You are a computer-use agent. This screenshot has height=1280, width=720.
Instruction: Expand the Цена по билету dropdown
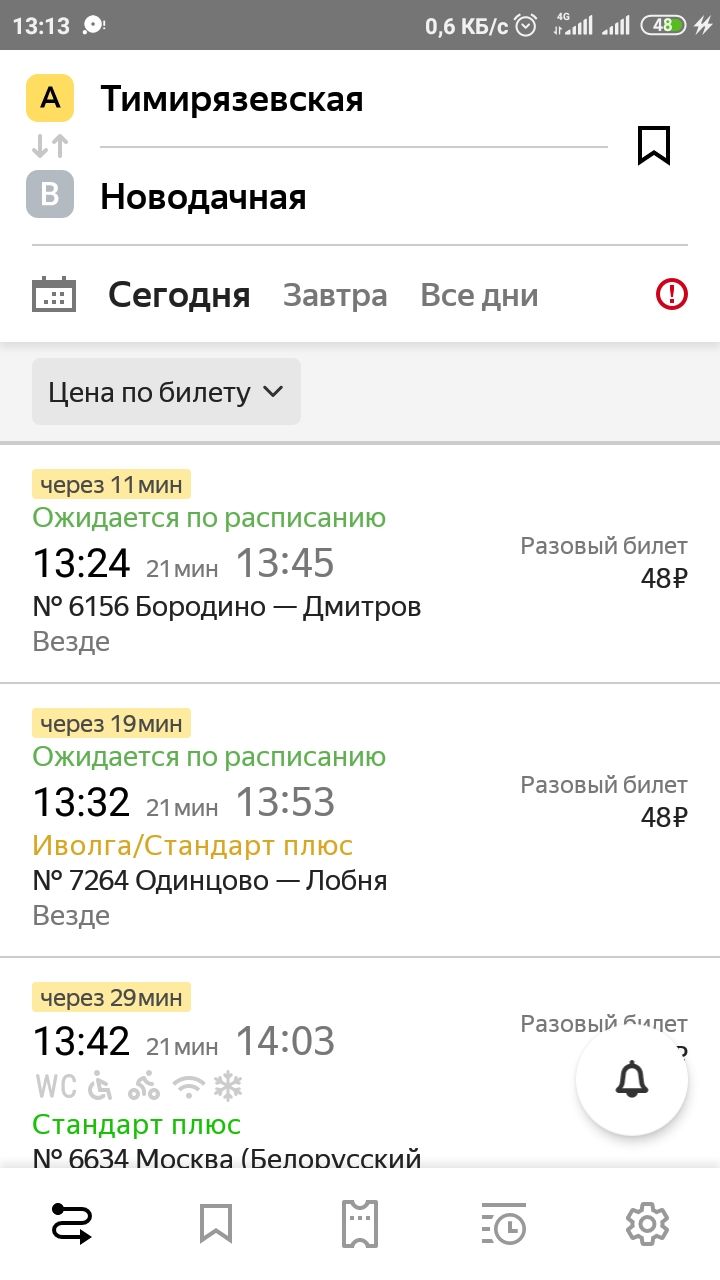coord(166,392)
